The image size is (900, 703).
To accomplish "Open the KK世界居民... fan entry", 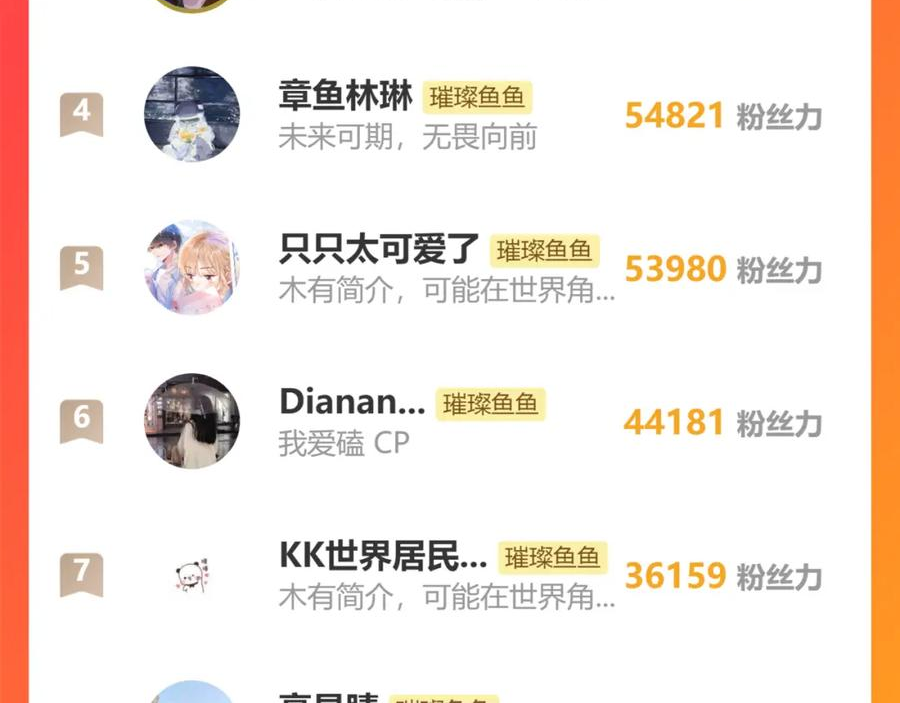I will point(383,556).
